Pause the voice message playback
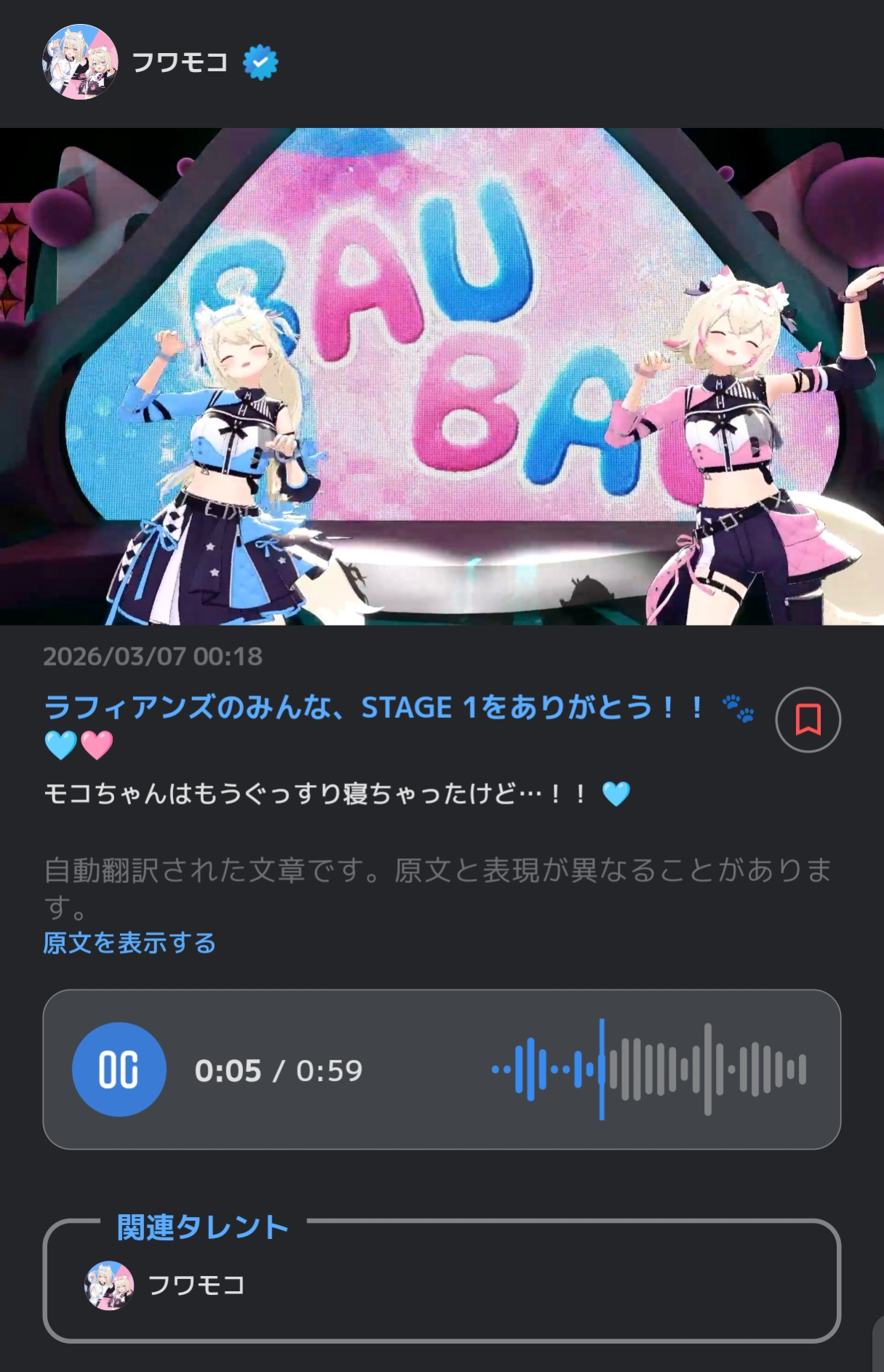 (x=119, y=1069)
